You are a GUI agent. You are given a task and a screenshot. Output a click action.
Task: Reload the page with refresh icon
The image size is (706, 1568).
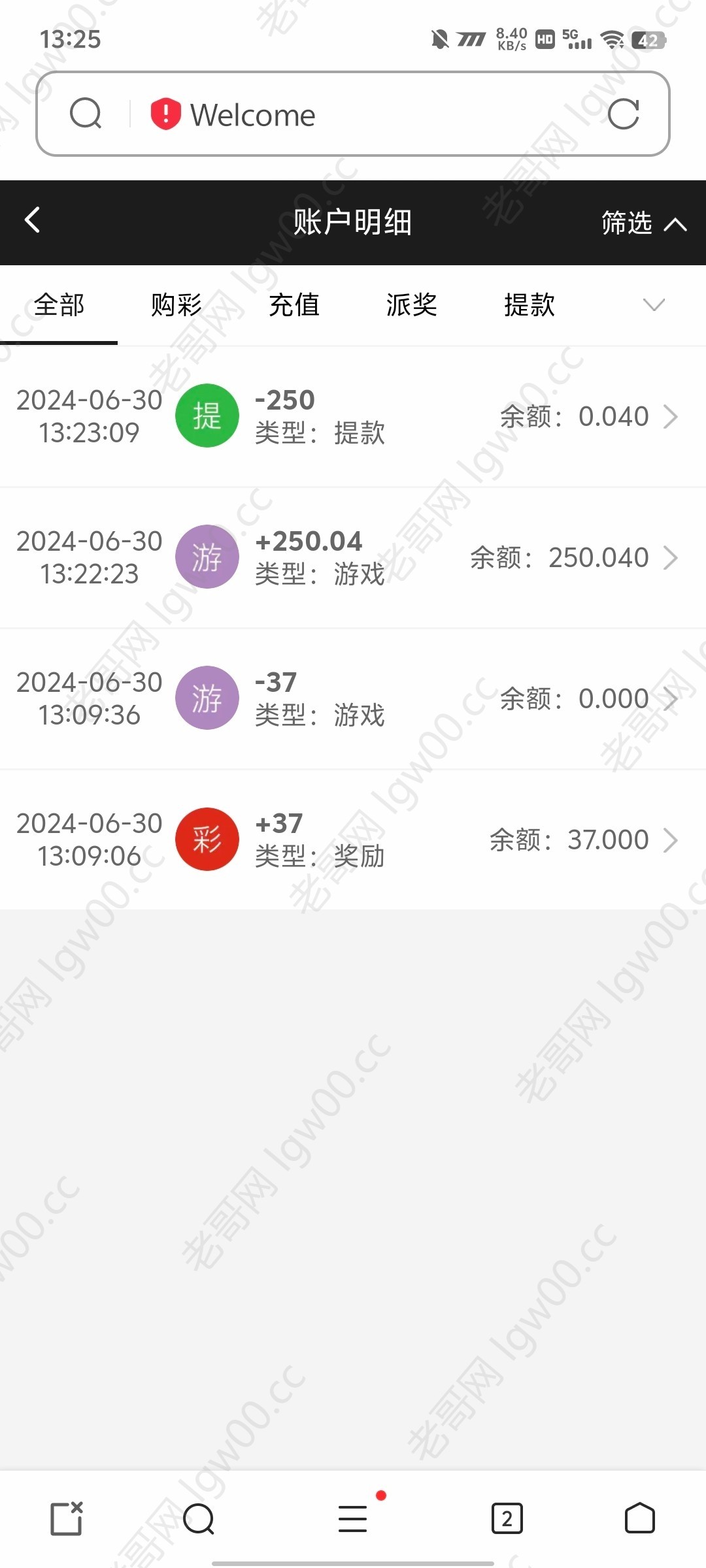pyautogui.click(x=623, y=114)
